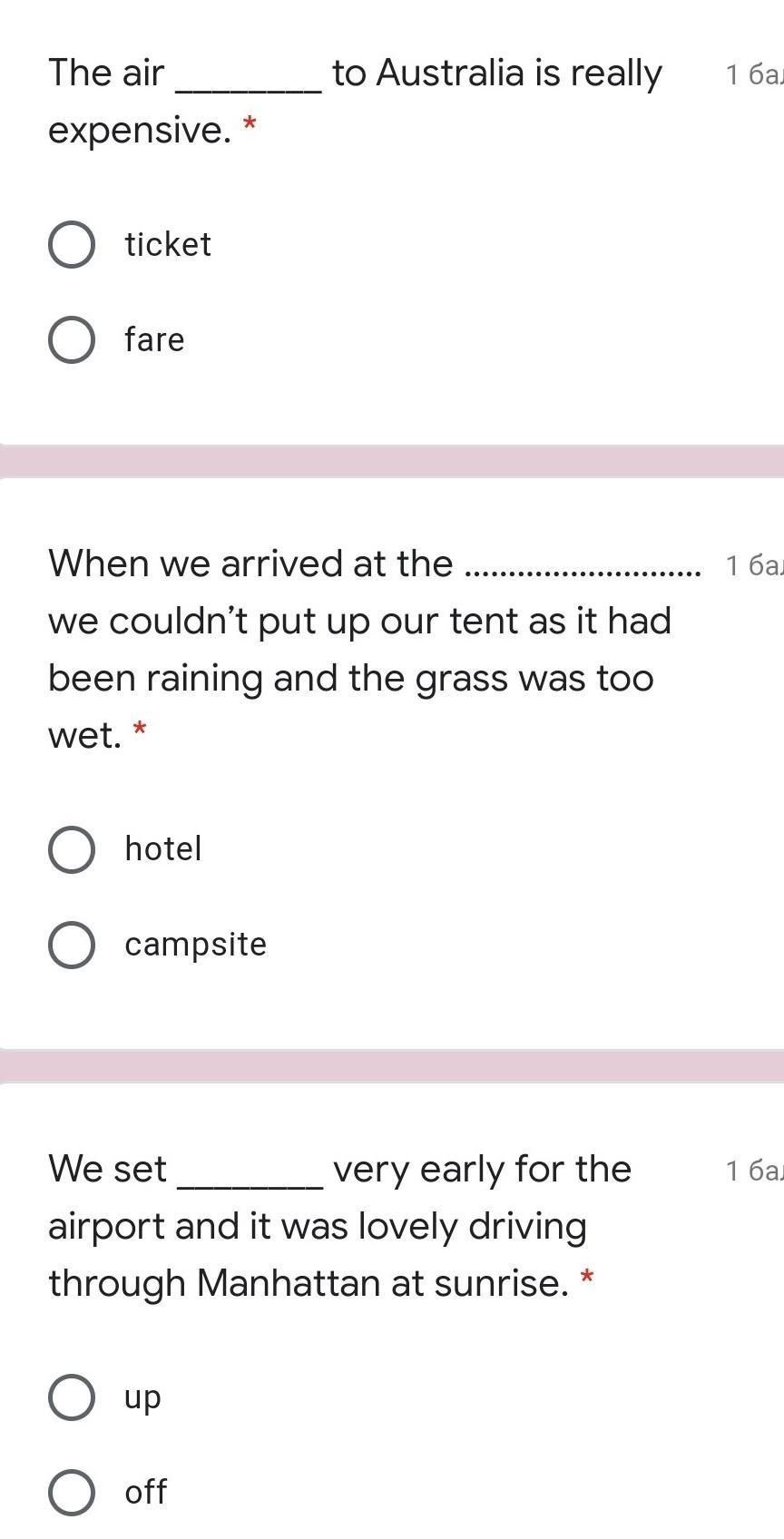Select "up" for the set question
This screenshot has height=1539, width=784.
[72, 1397]
